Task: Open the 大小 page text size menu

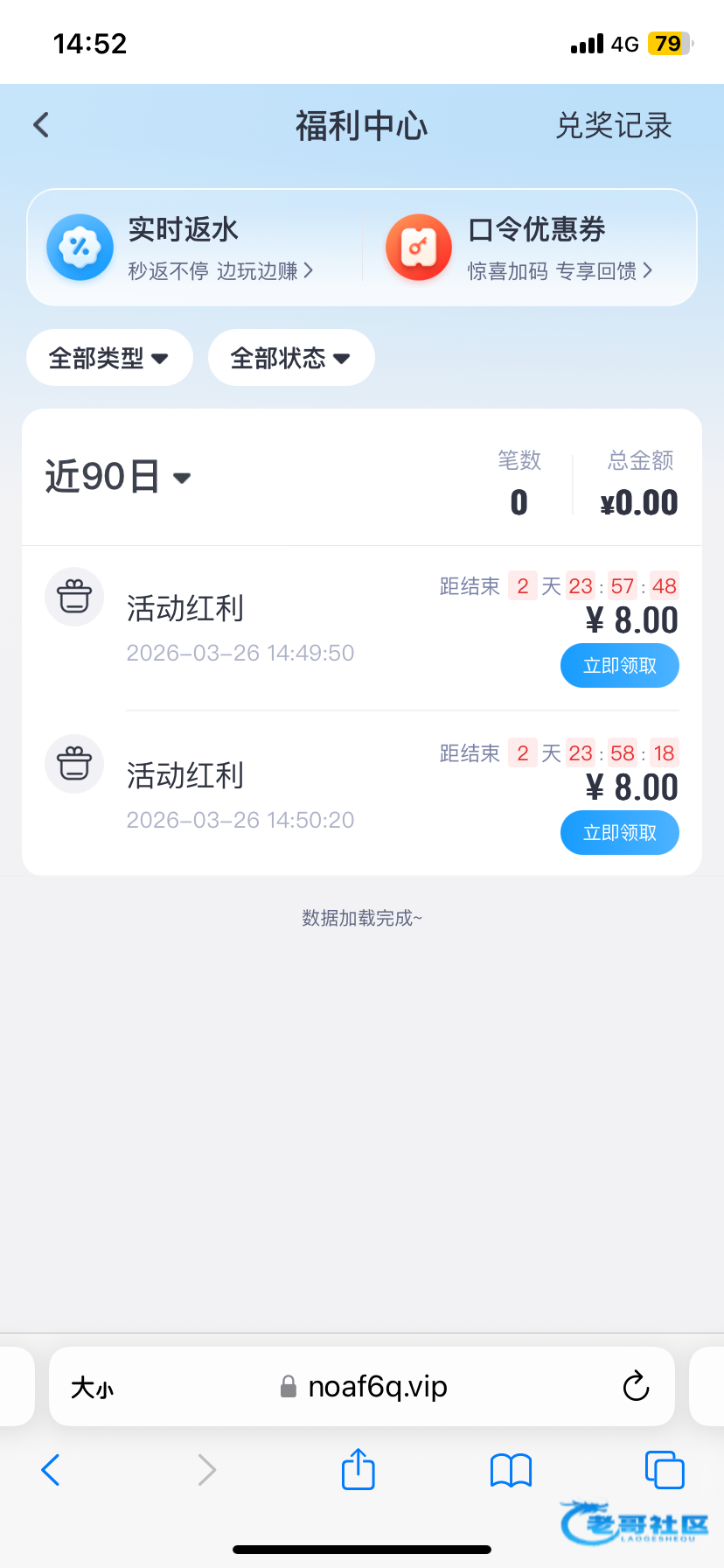Action: (x=92, y=1388)
